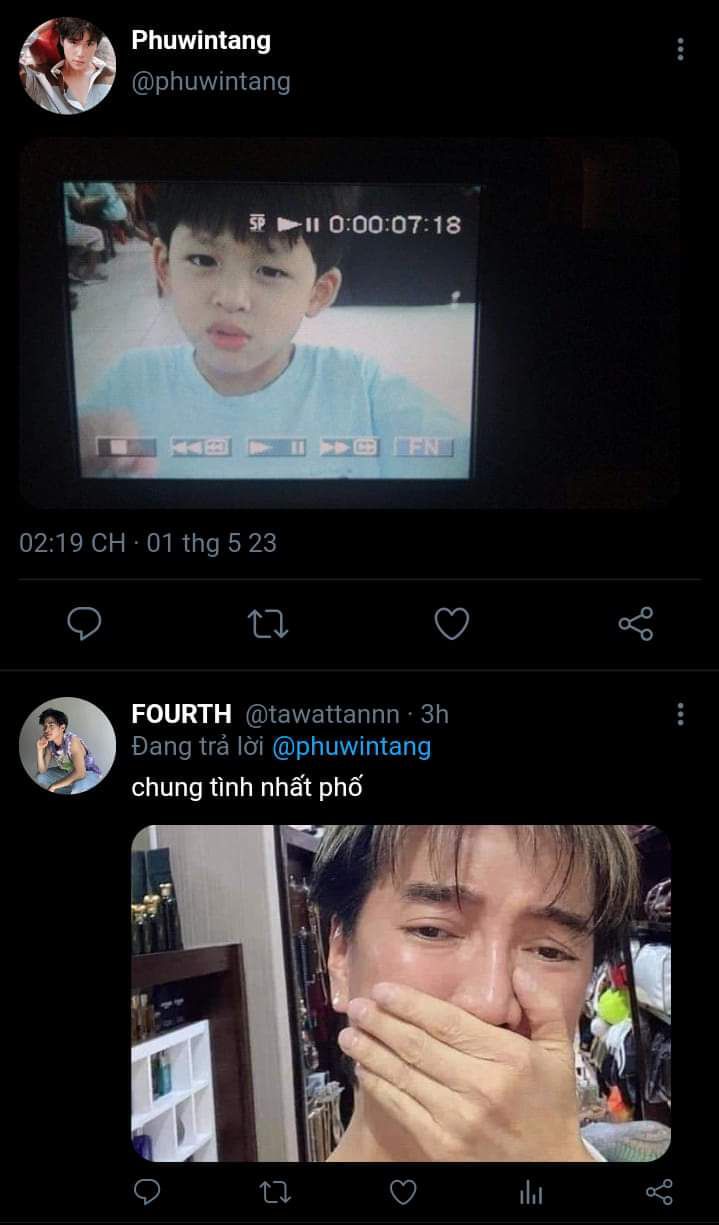Open FOURTH's profile avatar

pos(67,745)
